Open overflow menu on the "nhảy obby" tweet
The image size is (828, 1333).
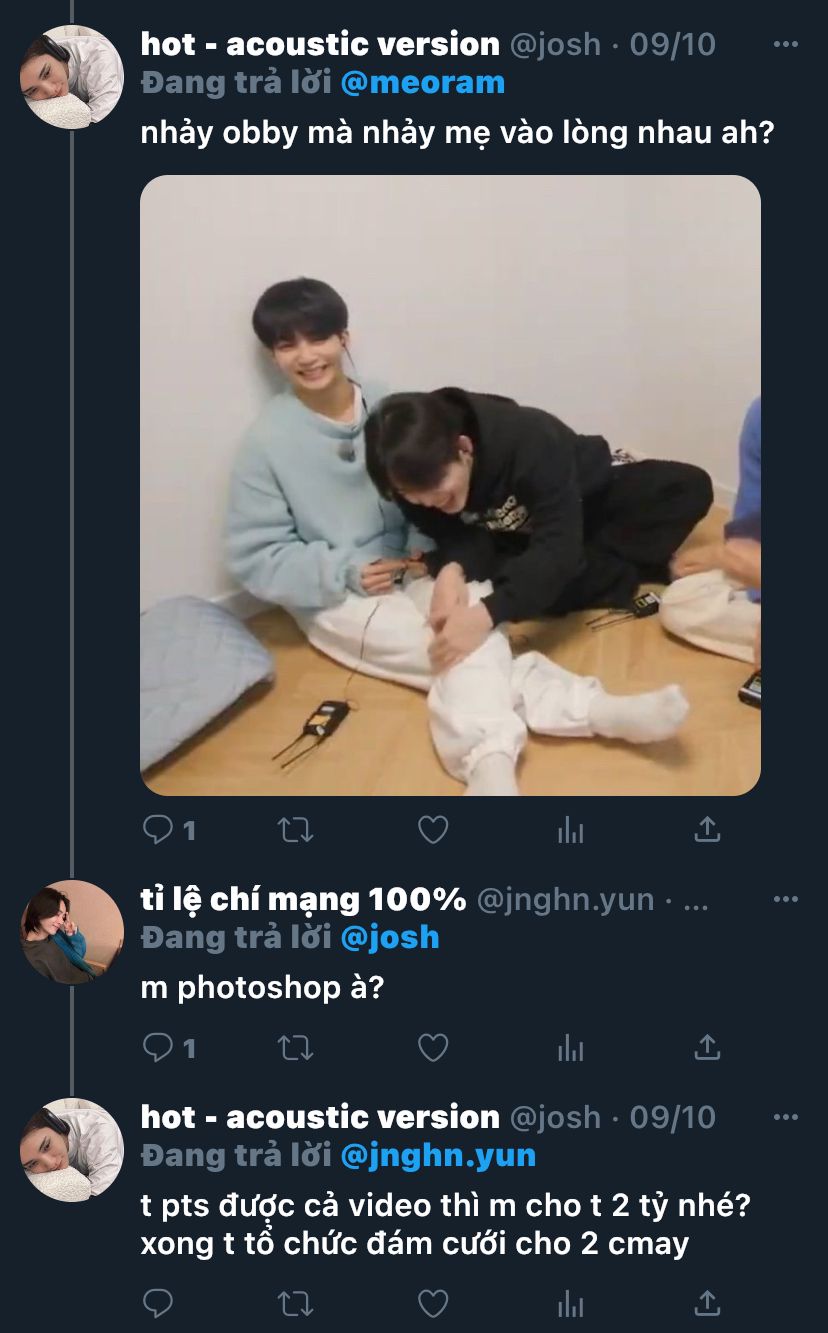(786, 45)
